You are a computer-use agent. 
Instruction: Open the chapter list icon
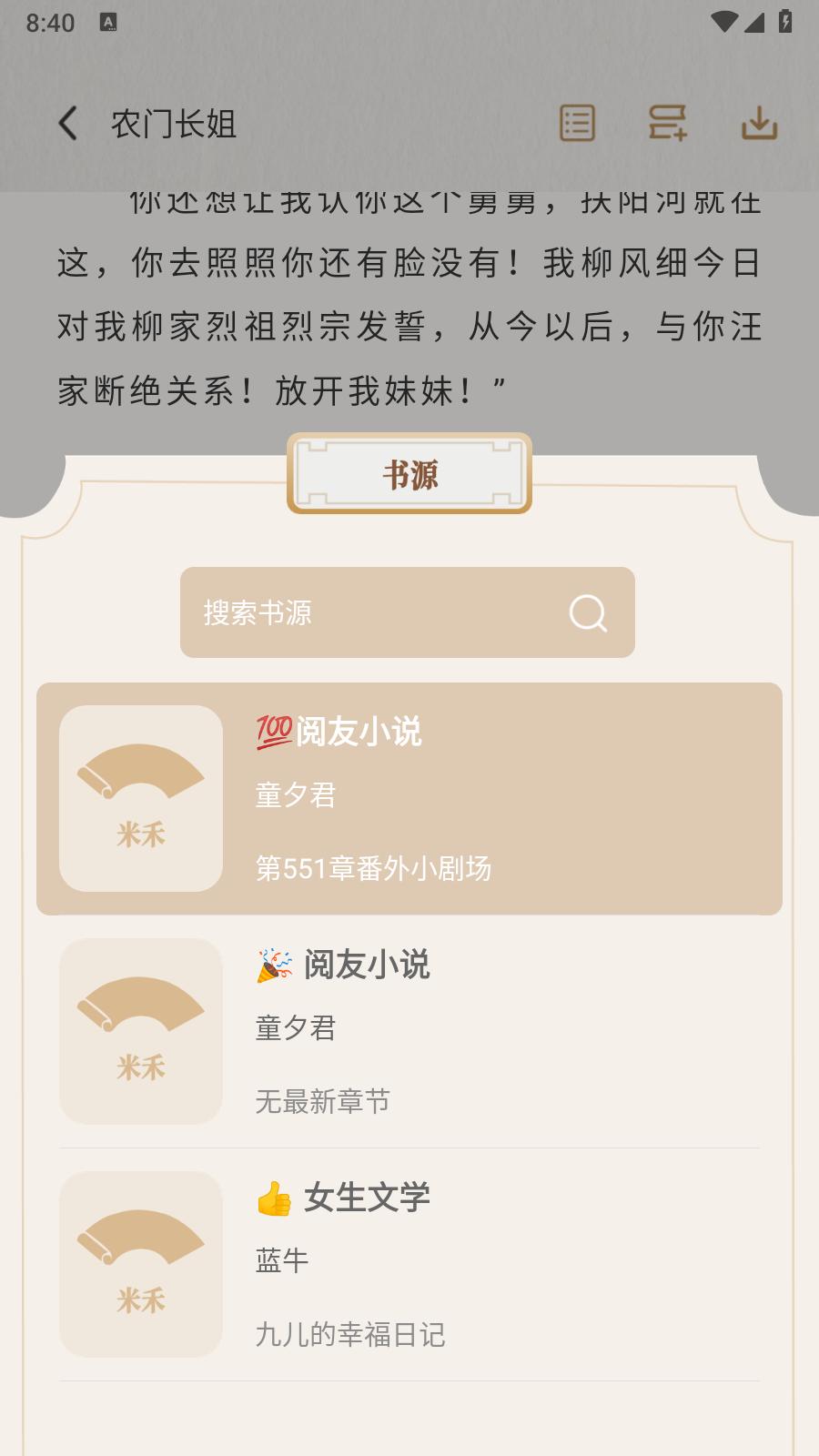(x=576, y=124)
